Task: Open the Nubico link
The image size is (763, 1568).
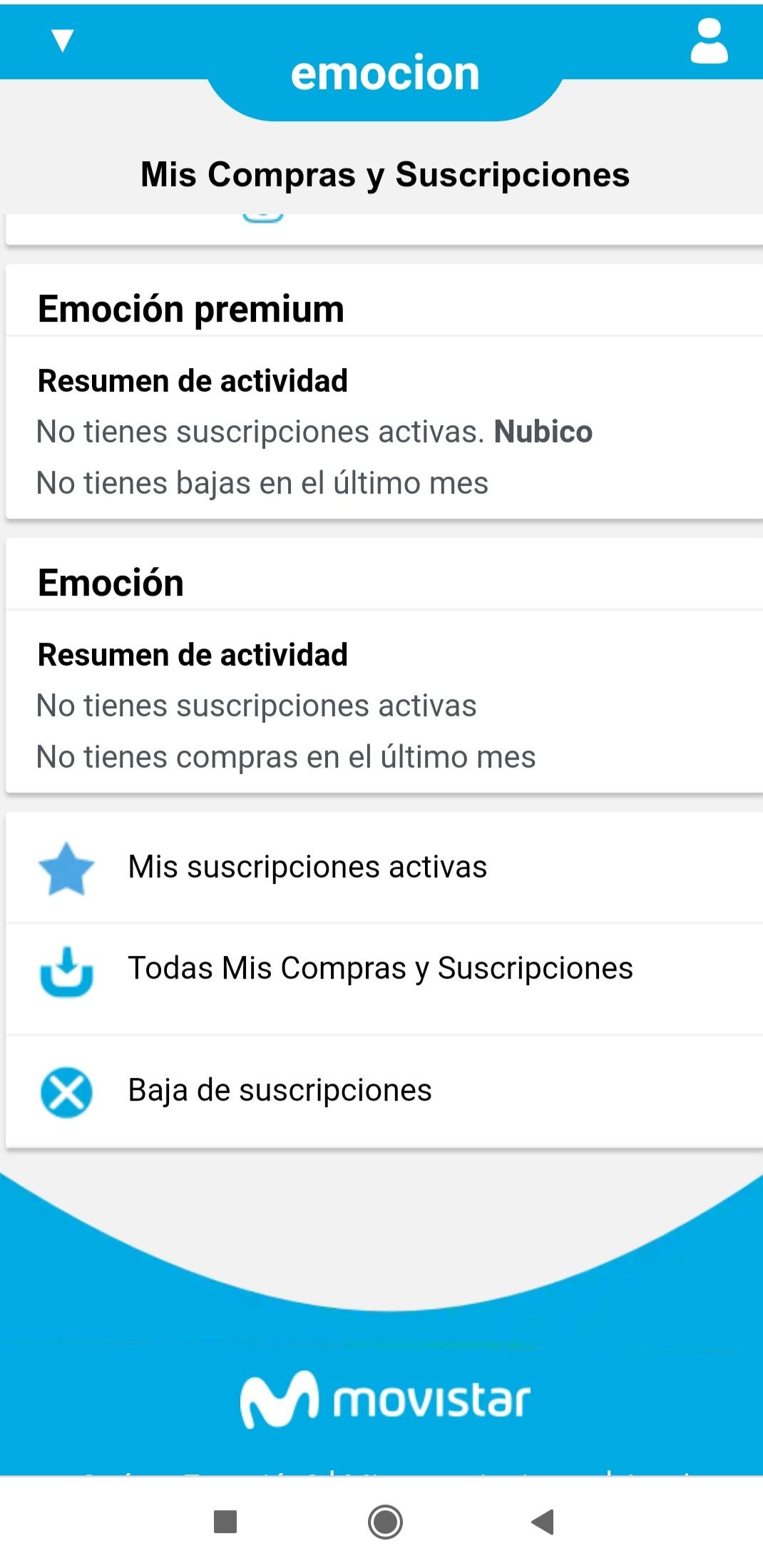Action: point(543,432)
